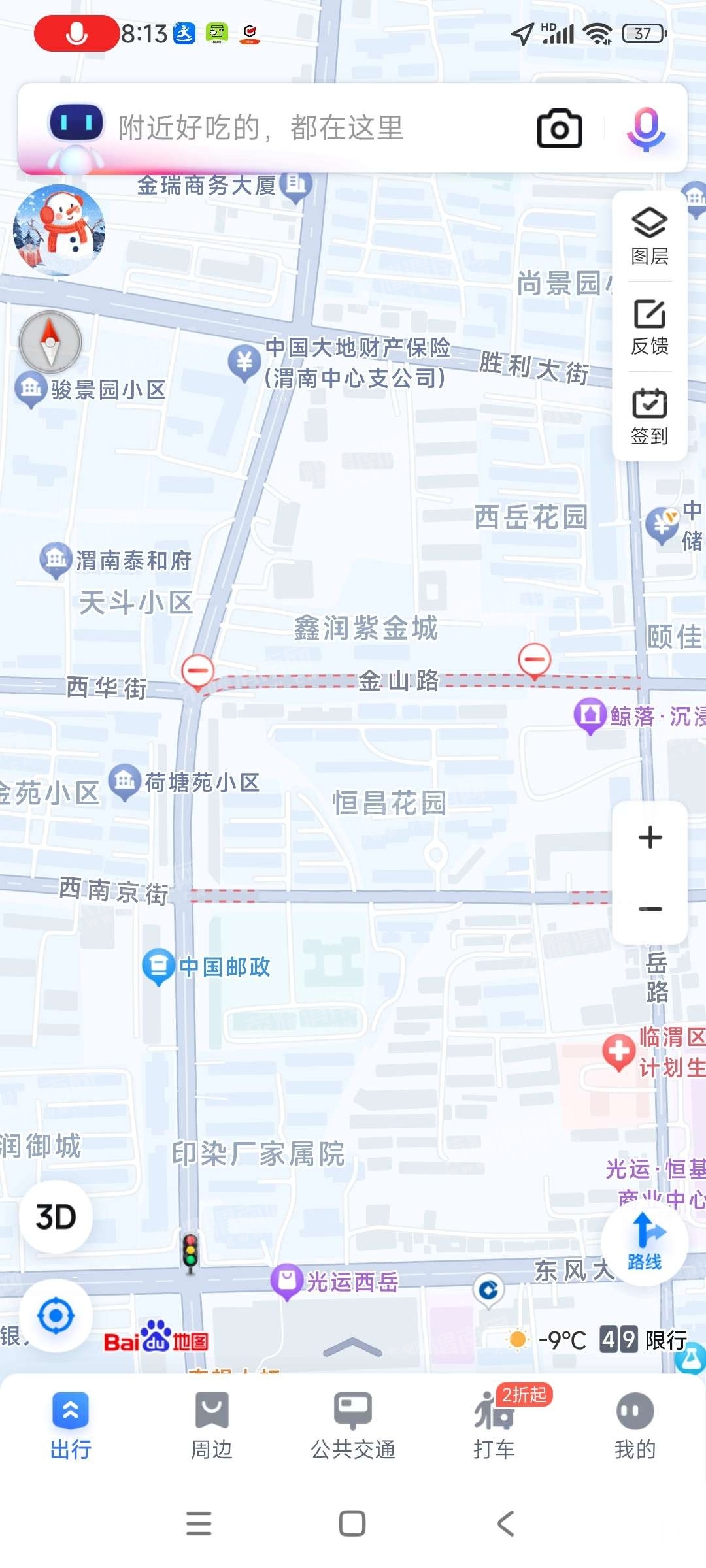
Task: Switch the map to 3D view
Action: tap(56, 1217)
